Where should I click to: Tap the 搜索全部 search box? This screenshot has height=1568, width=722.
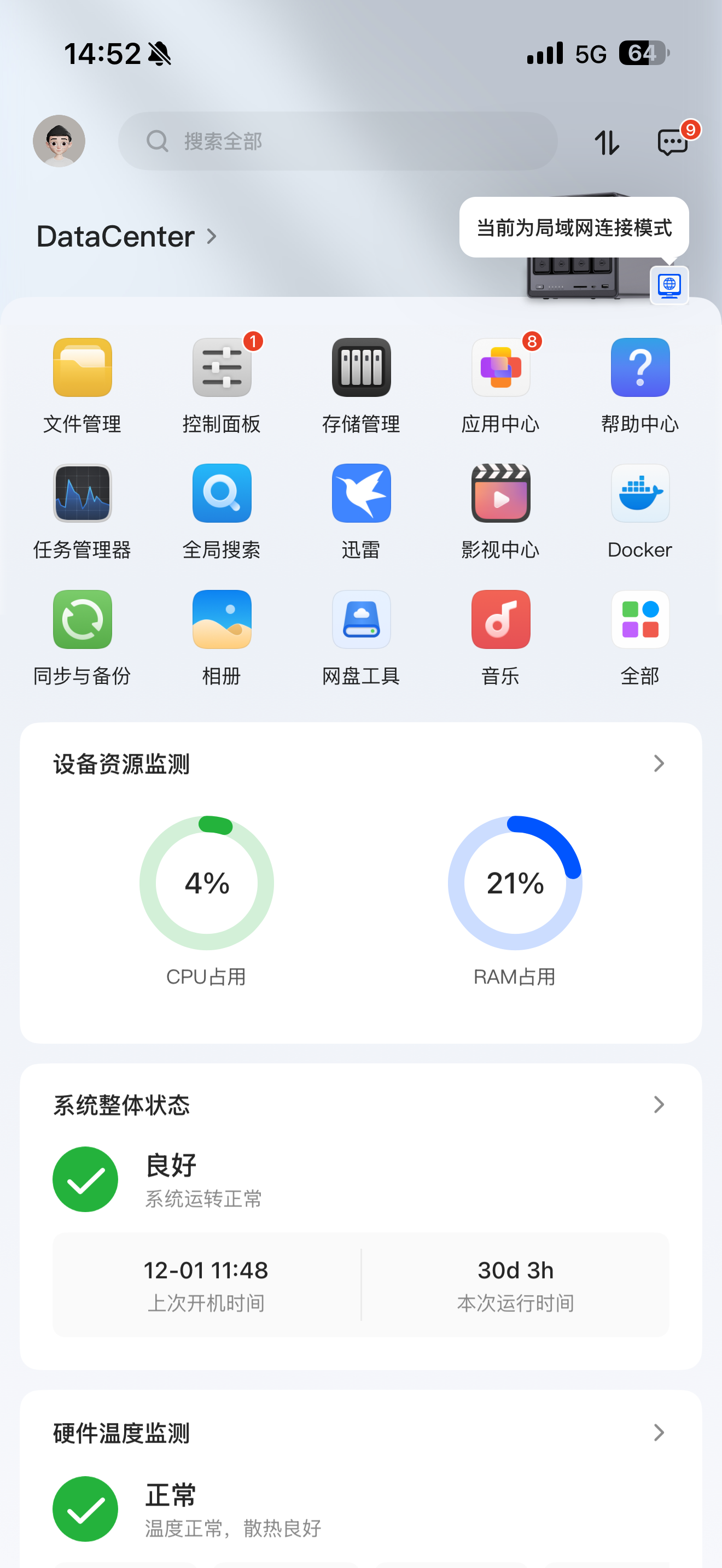click(x=338, y=141)
